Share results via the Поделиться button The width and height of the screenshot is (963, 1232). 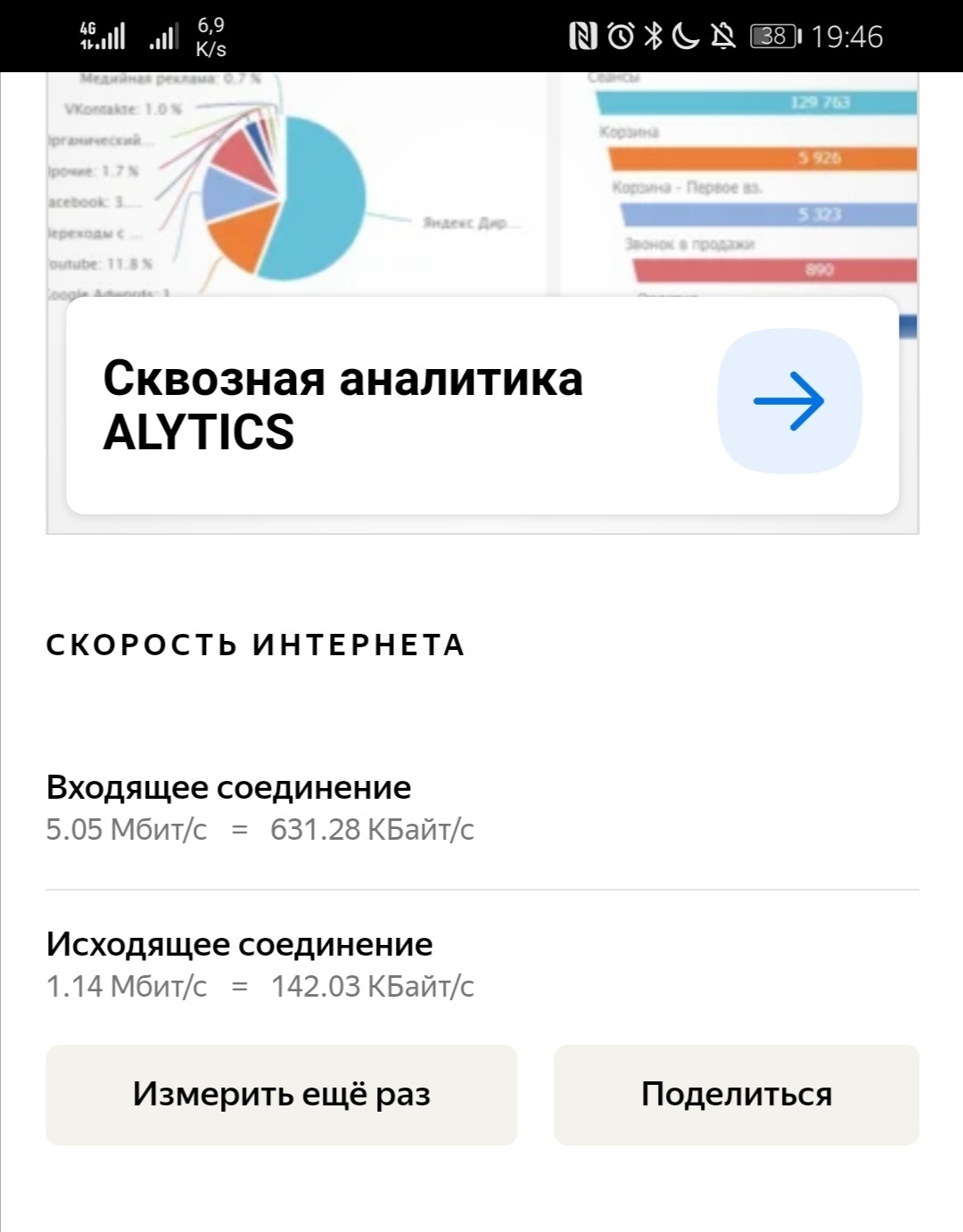pyautogui.click(x=736, y=1095)
